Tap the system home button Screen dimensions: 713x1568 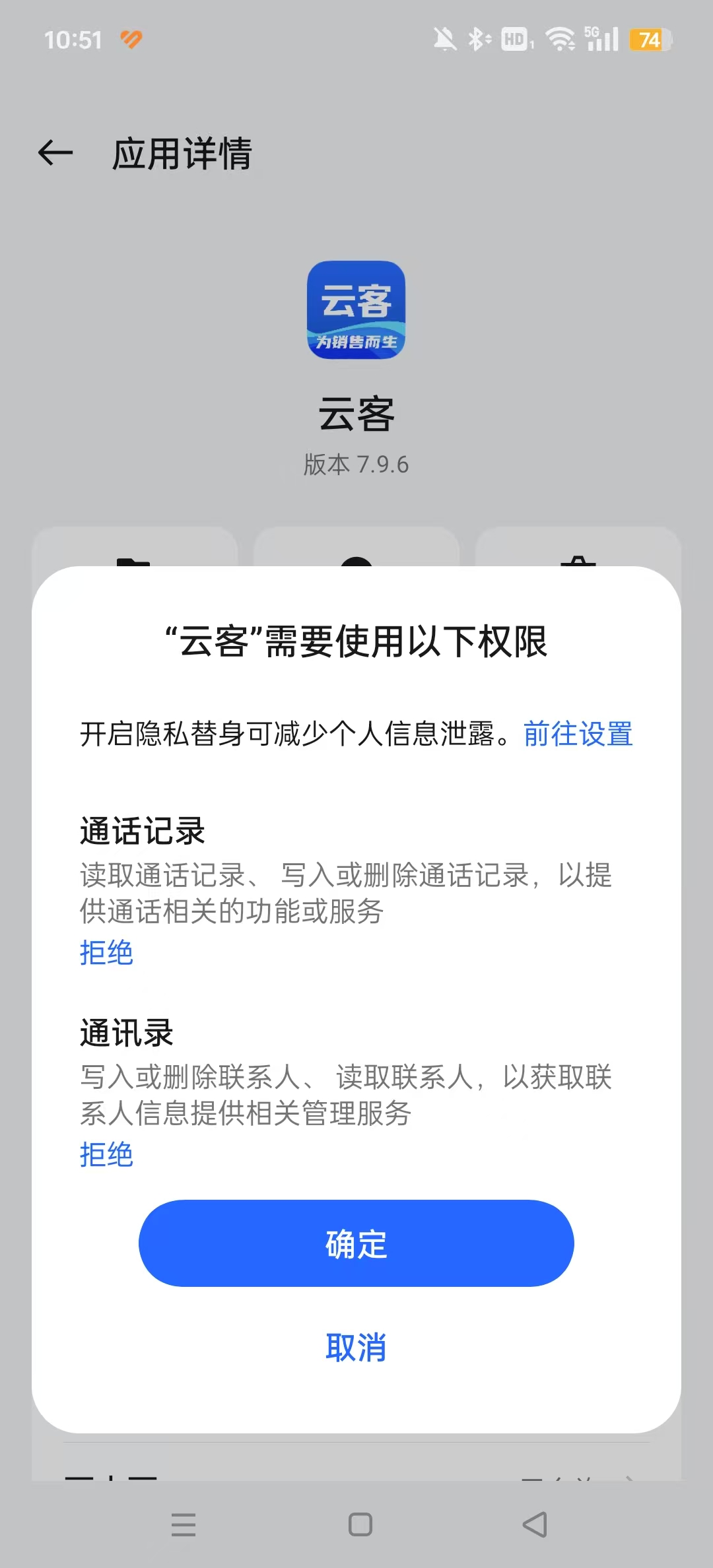click(360, 1524)
